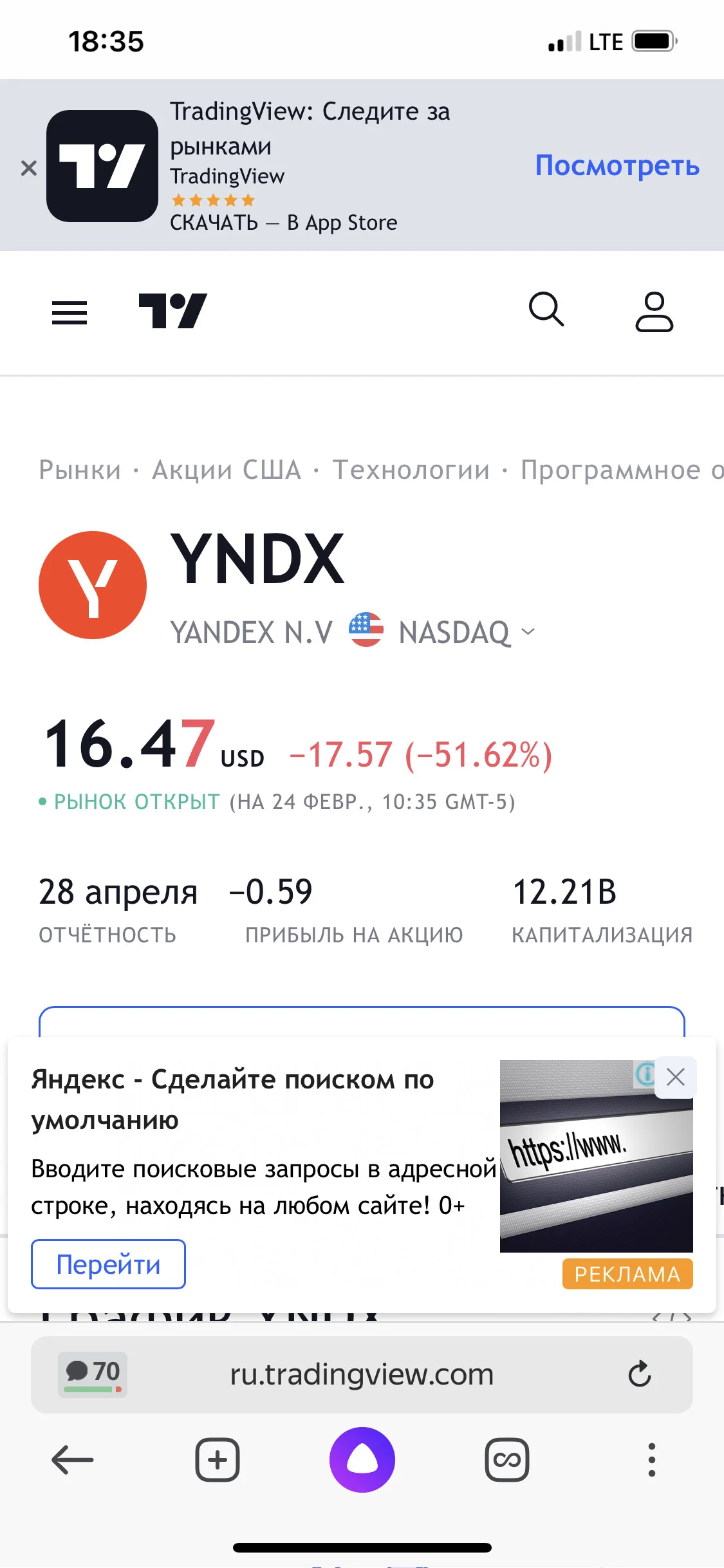
Task: Open the site search
Action: [546, 310]
